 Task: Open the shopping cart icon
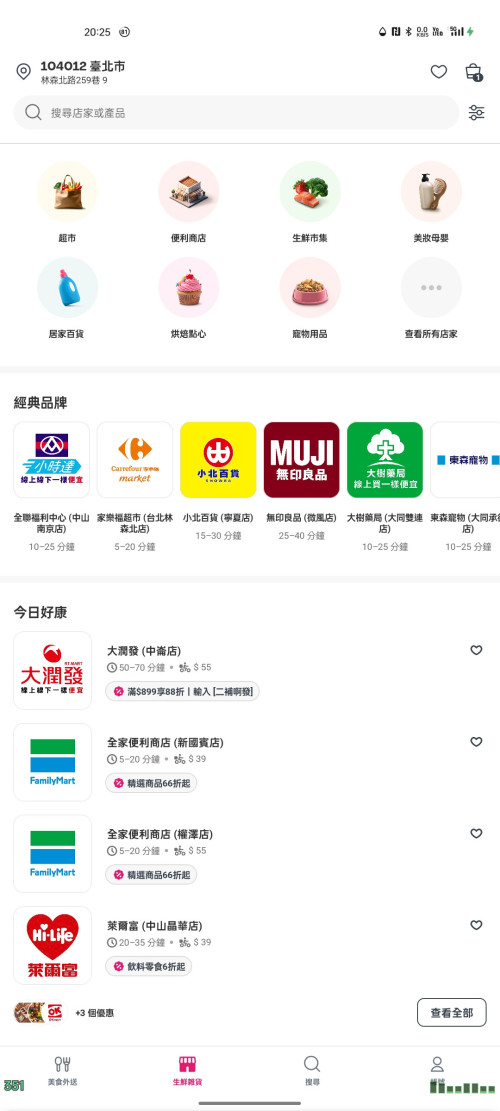[473, 72]
